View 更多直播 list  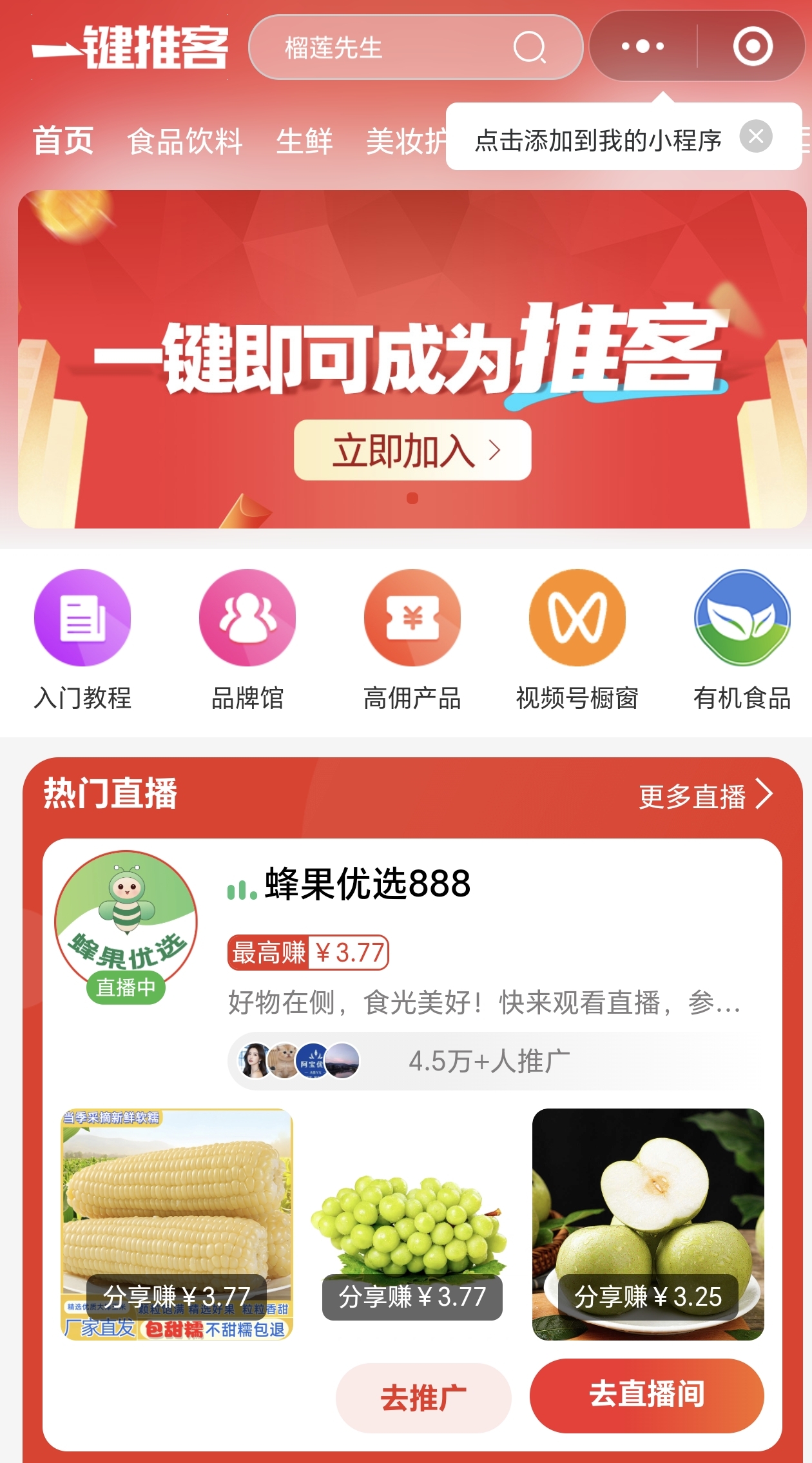tap(704, 796)
